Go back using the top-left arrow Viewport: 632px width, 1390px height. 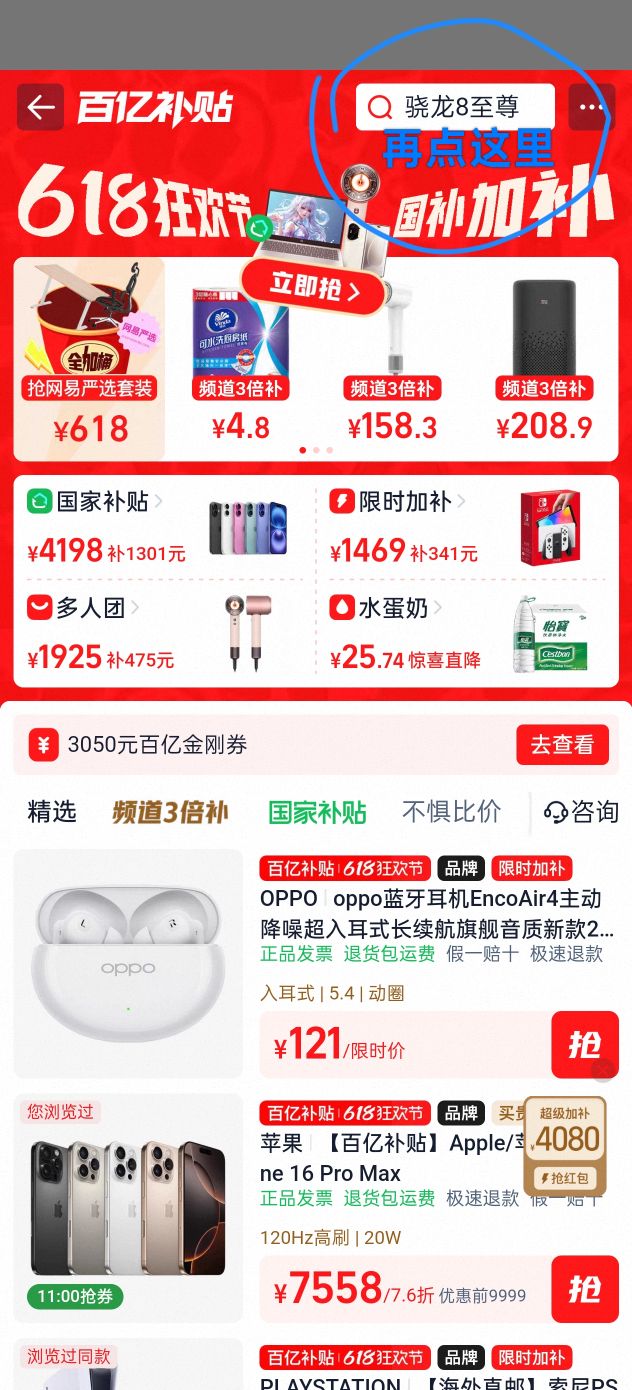[x=40, y=107]
